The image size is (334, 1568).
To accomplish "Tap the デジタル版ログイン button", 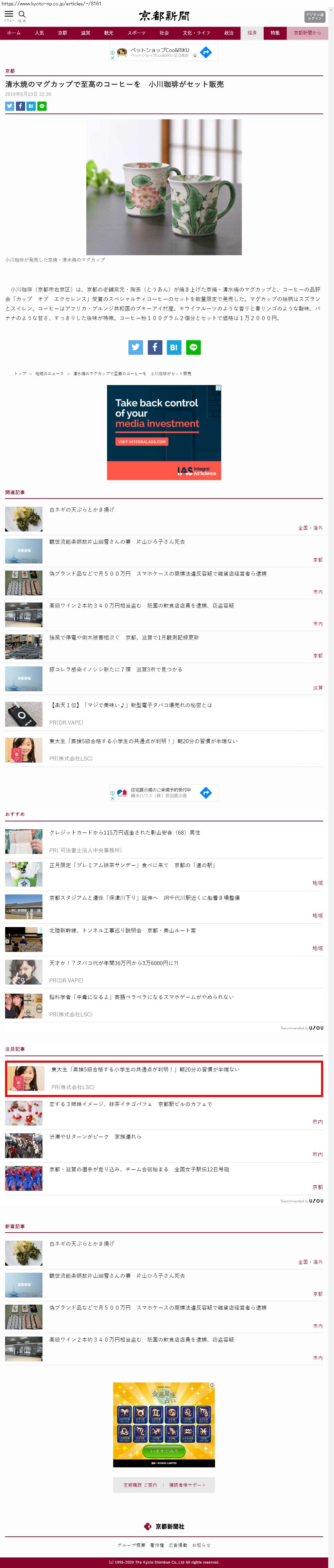I will pyautogui.click(x=314, y=16).
